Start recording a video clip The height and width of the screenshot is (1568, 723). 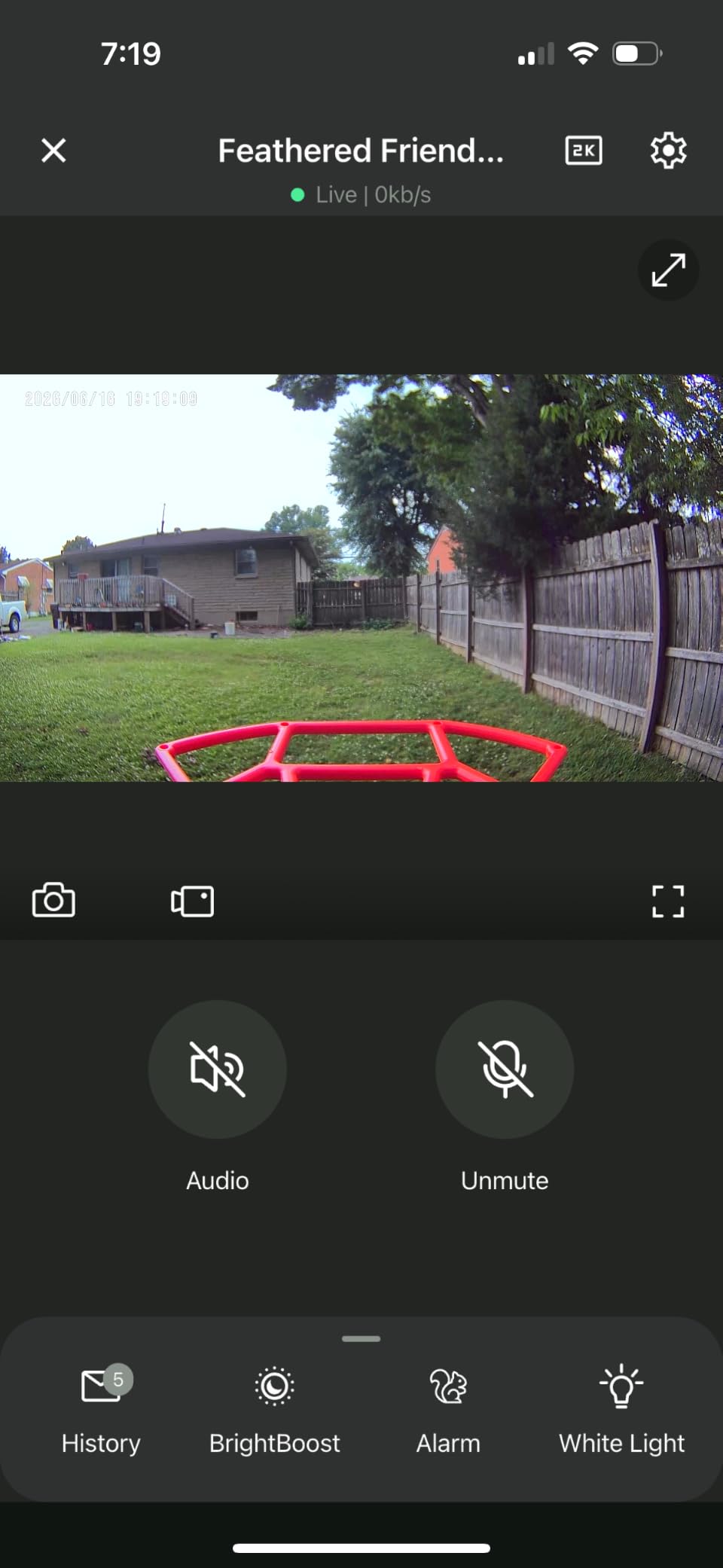point(193,901)
